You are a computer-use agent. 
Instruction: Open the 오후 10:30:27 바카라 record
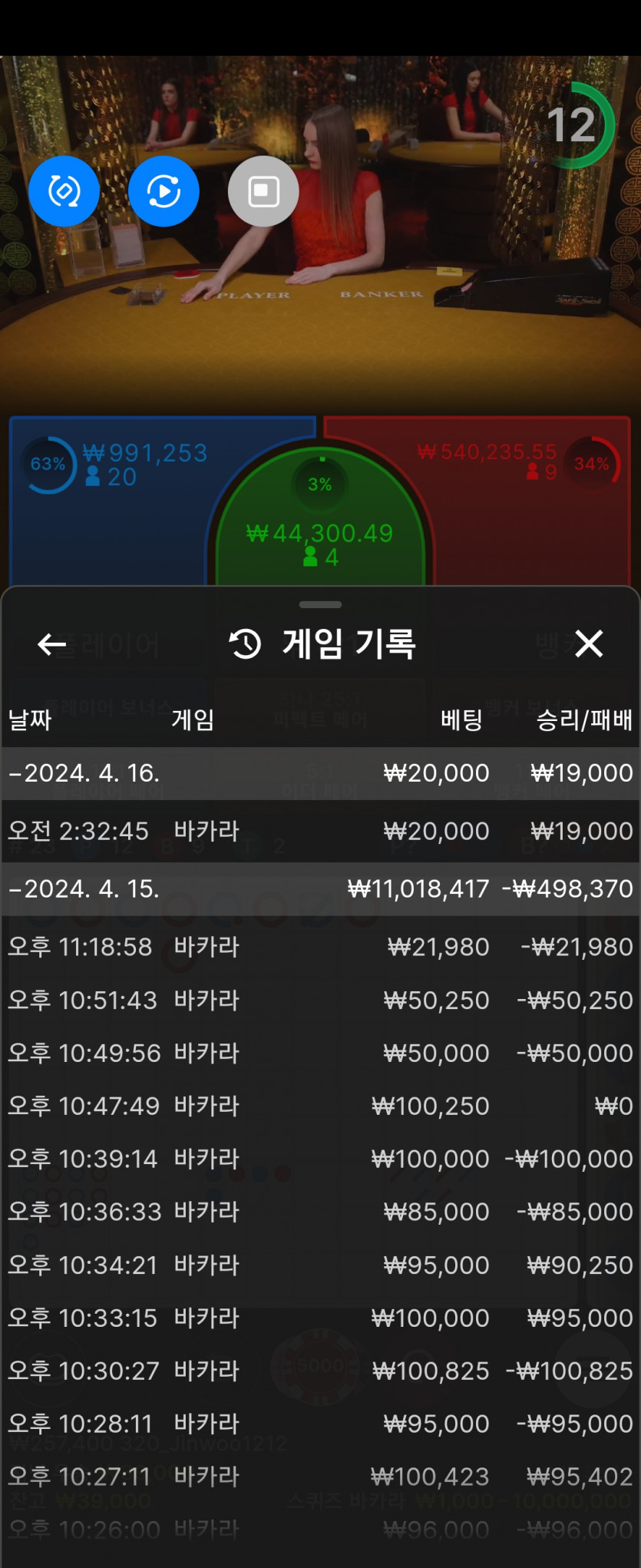pos(320,1371)
